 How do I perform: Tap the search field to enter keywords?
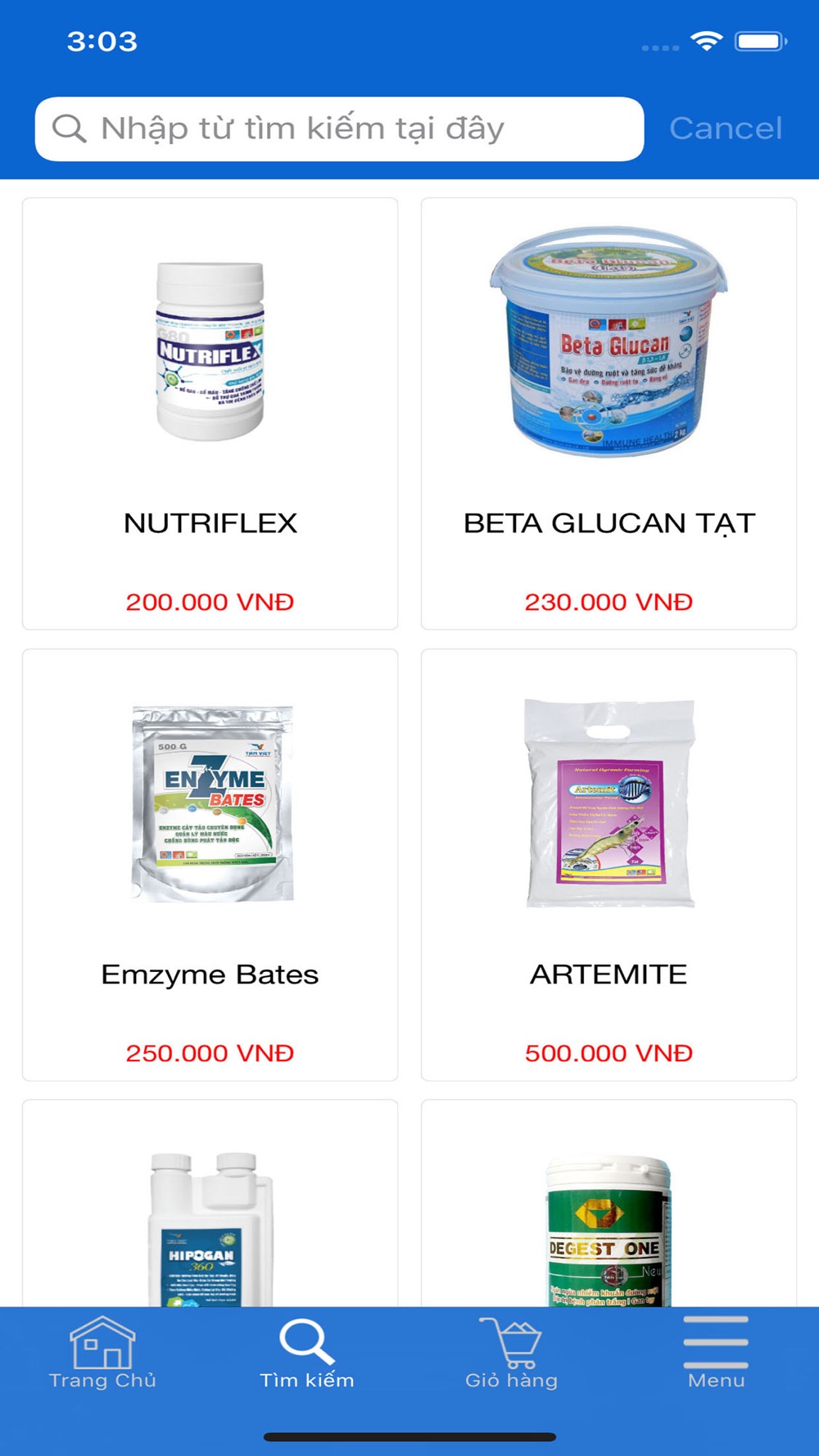(x=339, y=129)
